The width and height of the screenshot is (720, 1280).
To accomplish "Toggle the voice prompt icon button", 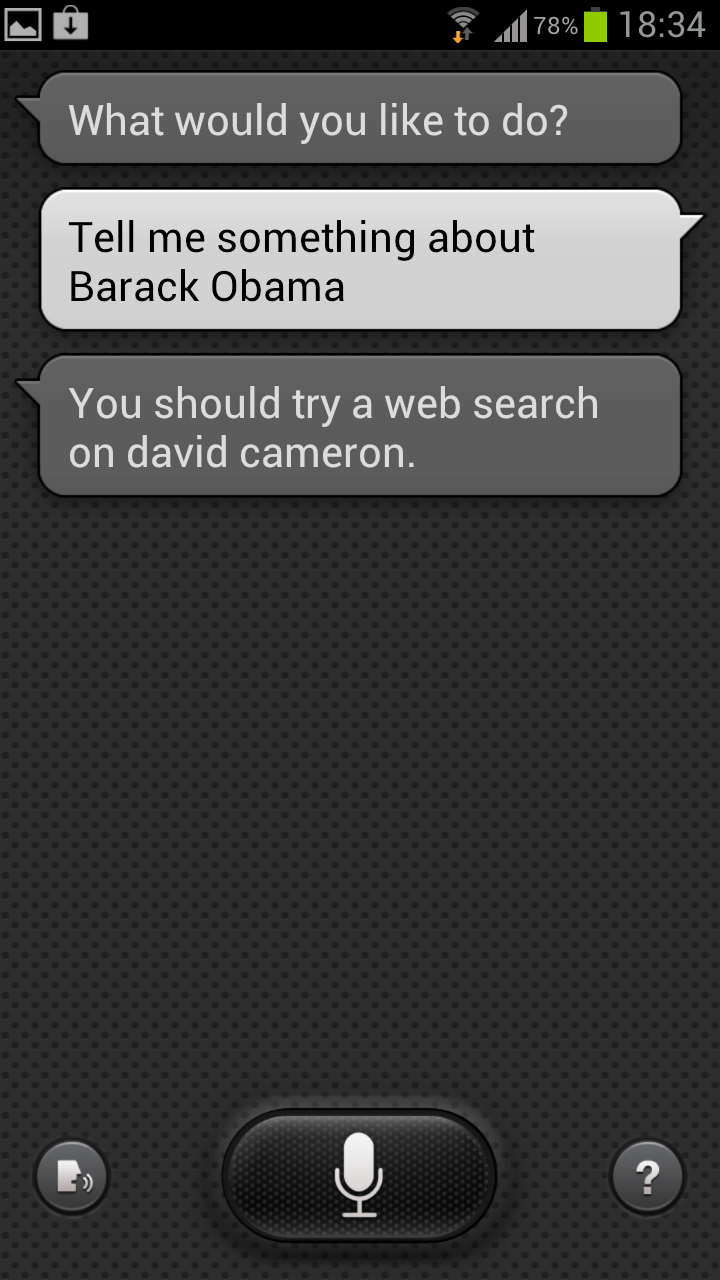I will tap(72, 1178).
